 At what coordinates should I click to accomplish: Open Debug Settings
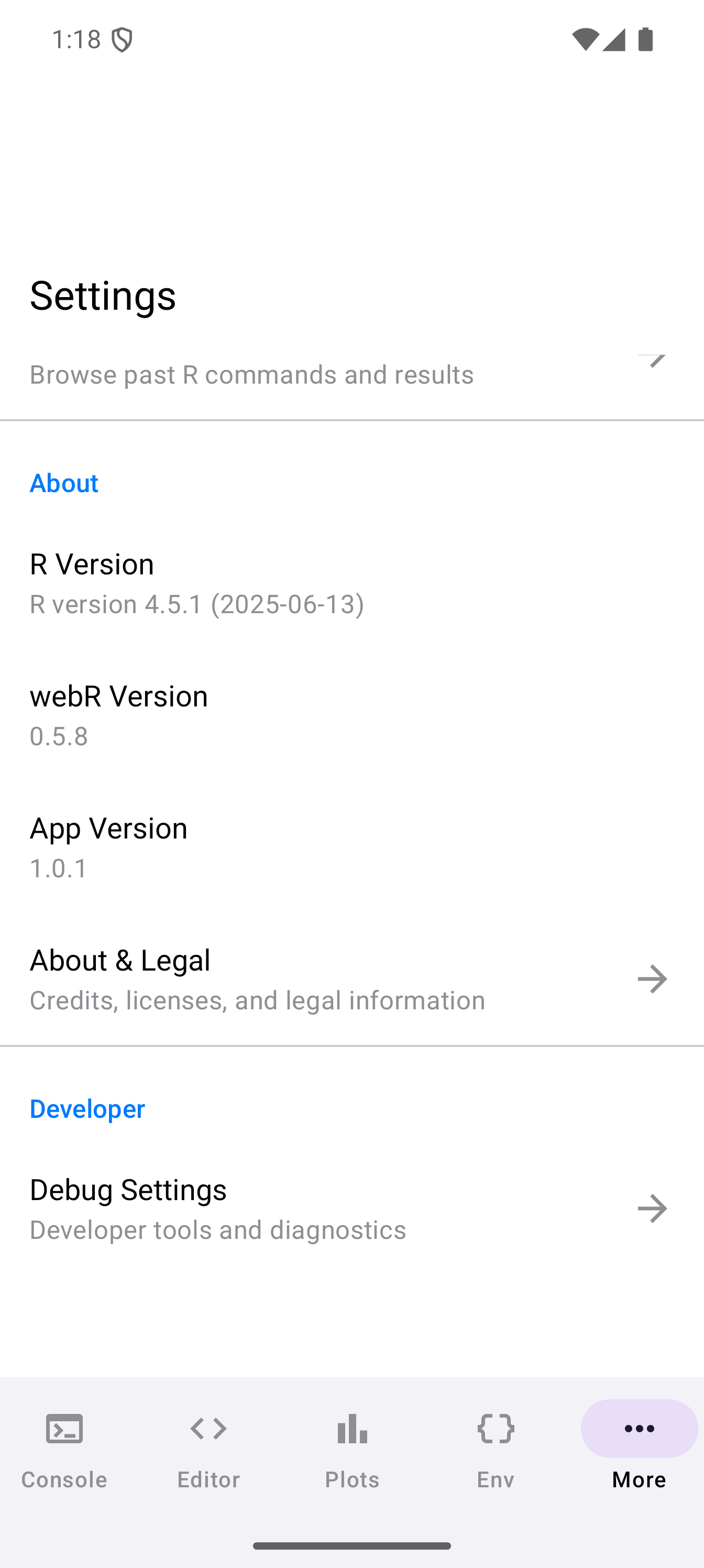[351, 1208]
